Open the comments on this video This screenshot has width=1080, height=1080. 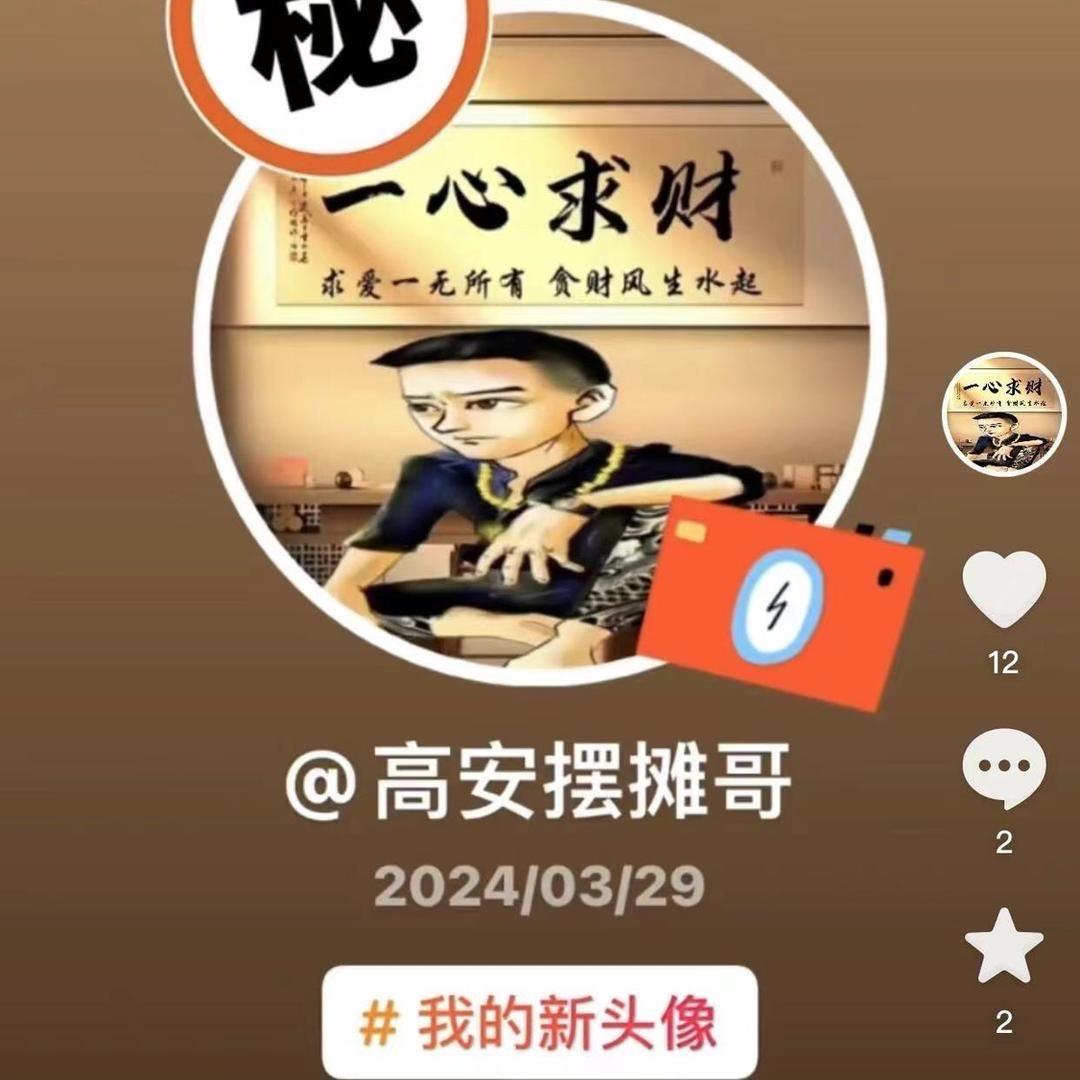[1004, 768]
